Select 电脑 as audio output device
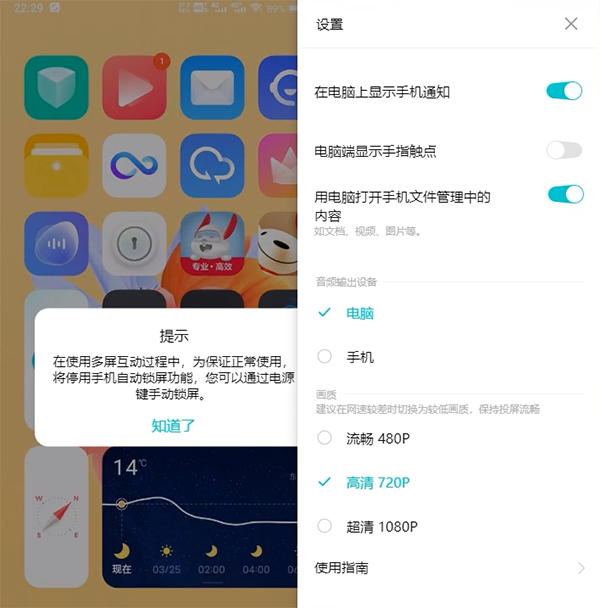 (x=360, y=313)
